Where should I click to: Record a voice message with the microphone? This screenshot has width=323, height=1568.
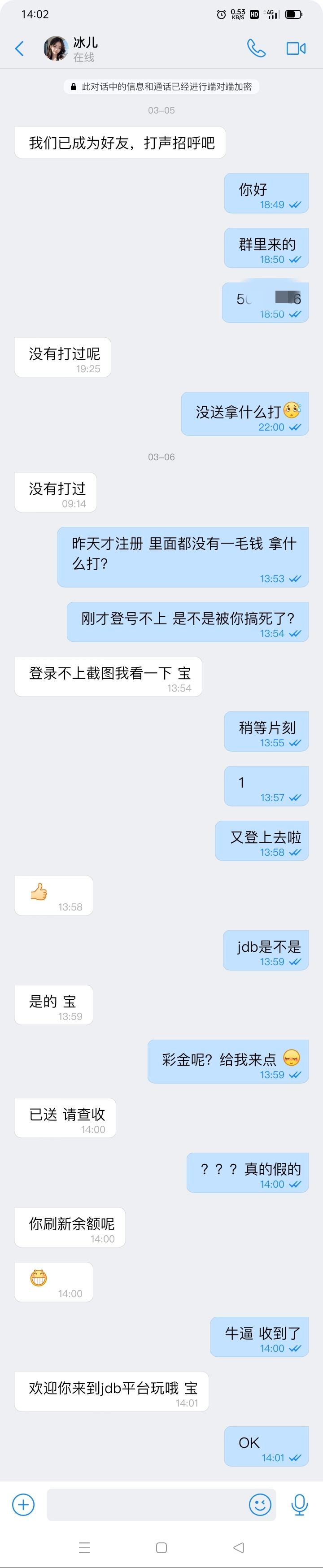click(x=299, y=1505)
